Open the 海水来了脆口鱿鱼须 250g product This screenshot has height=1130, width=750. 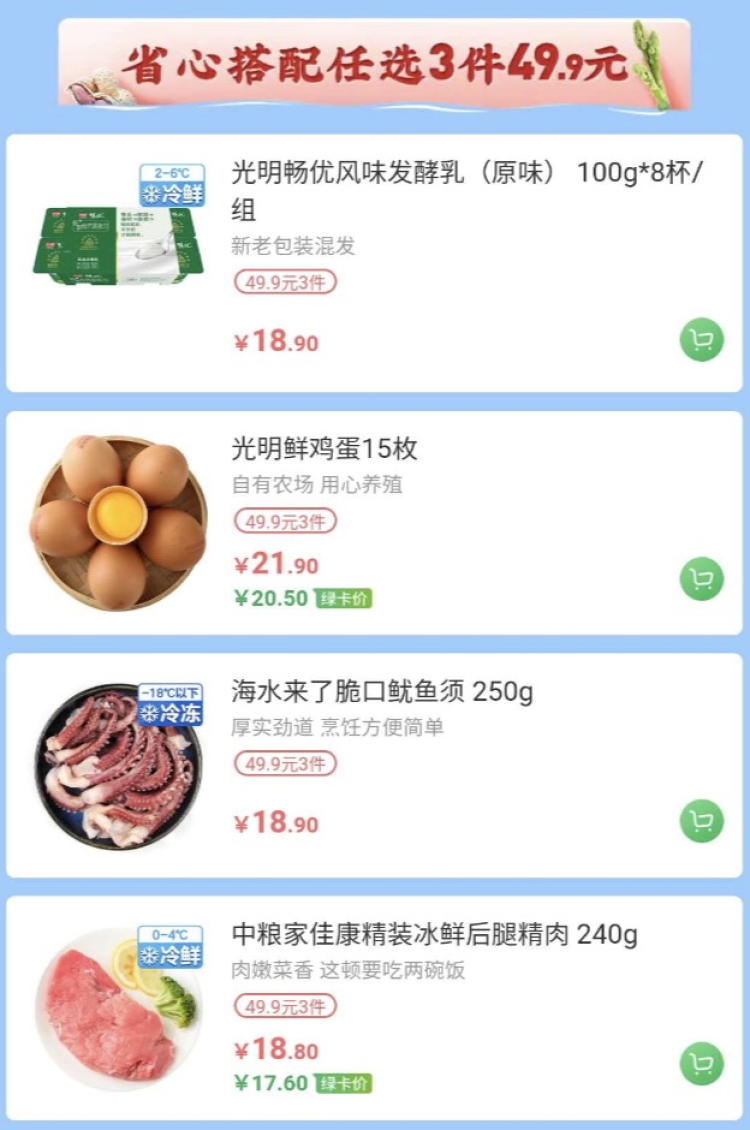pos(382,692)
